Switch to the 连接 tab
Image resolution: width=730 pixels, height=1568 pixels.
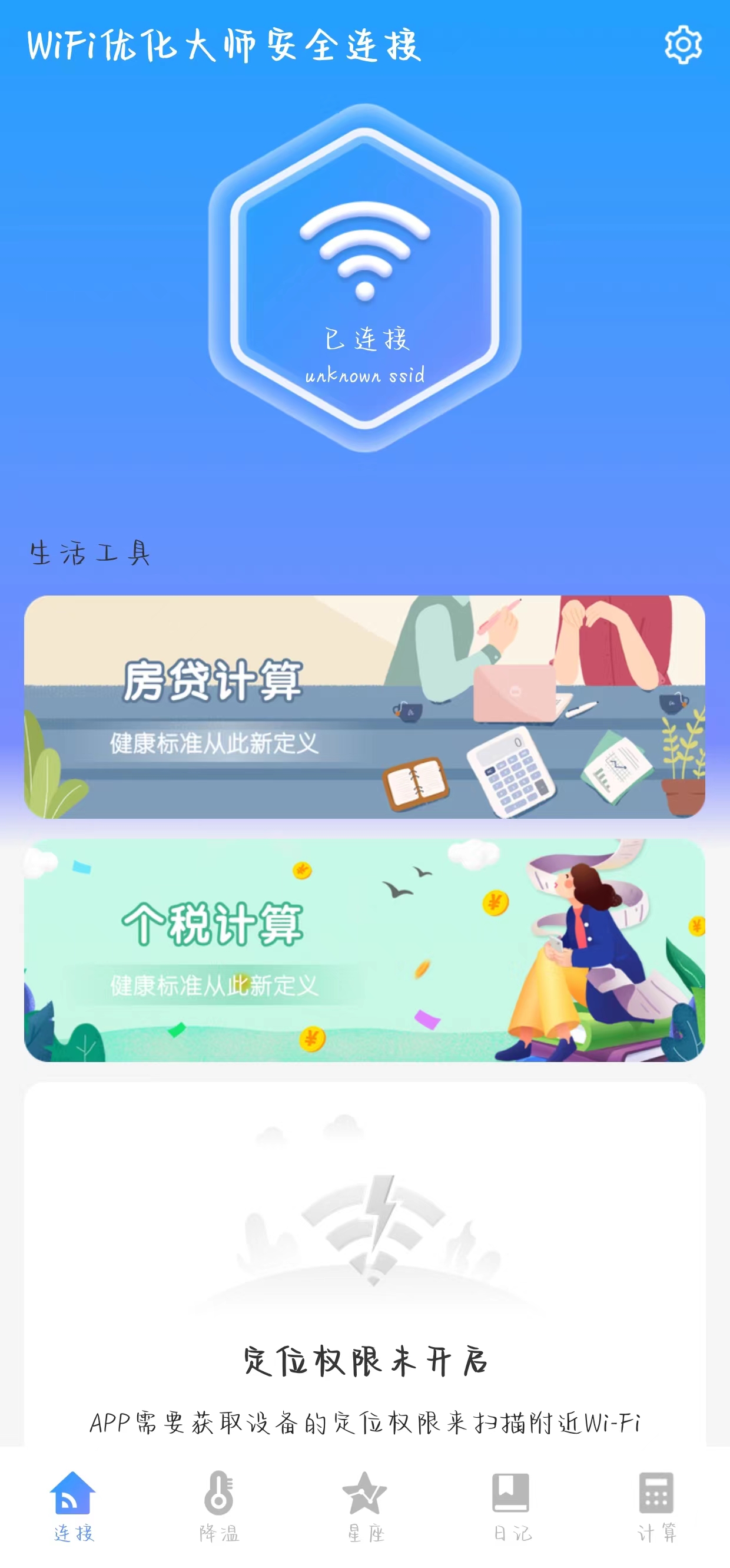73,1506
